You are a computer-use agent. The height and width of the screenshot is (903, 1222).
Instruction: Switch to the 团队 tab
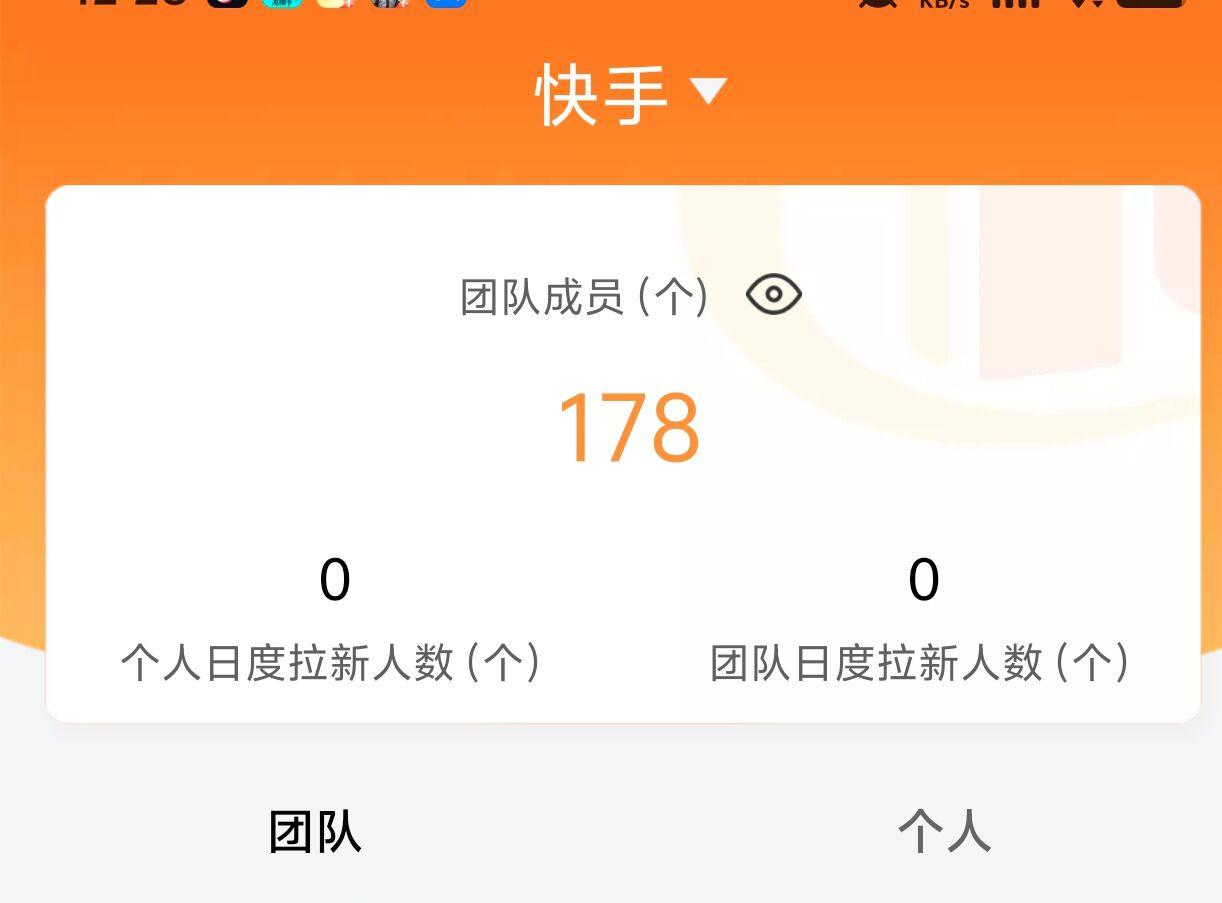coord(315,832)
